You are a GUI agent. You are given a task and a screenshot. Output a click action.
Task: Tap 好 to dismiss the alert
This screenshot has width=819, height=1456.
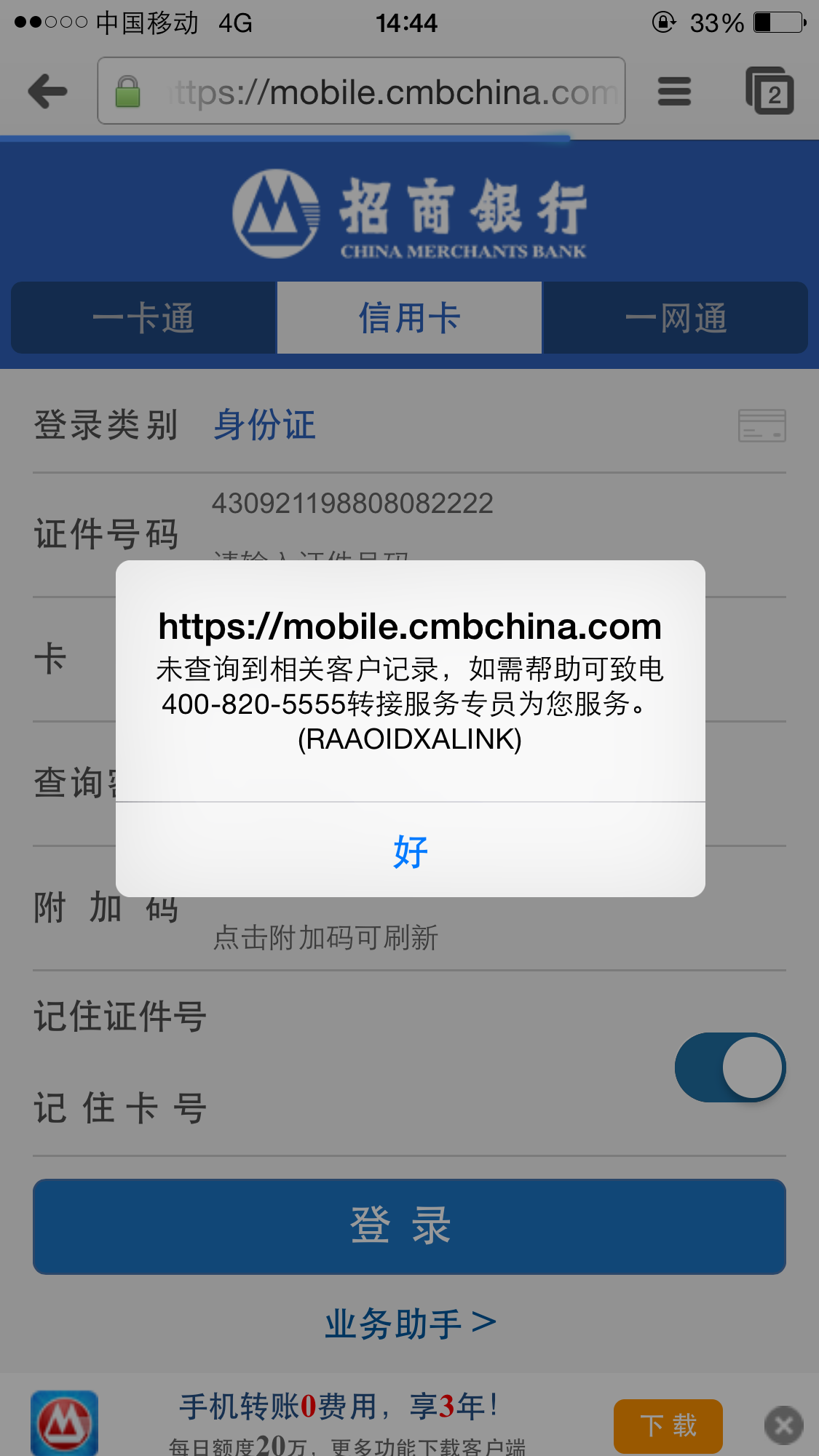pyautogui.click(x=410, y=851)
